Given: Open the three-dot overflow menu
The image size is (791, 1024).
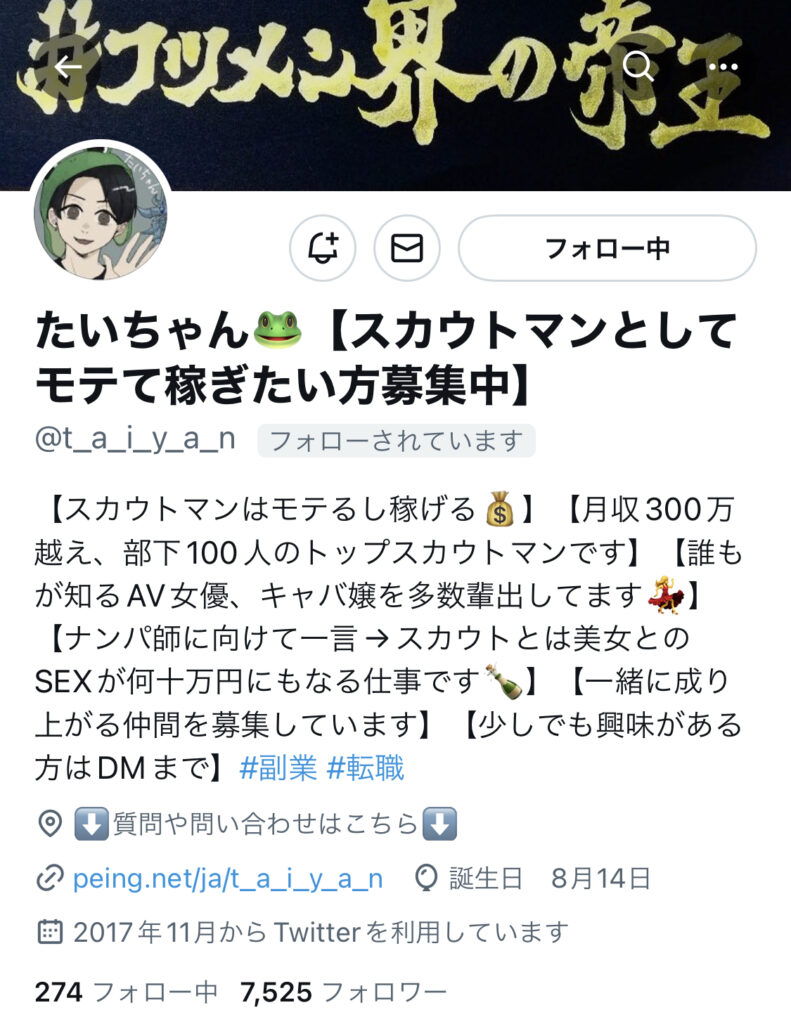Looking at the screenshot, I should [722, 67].
